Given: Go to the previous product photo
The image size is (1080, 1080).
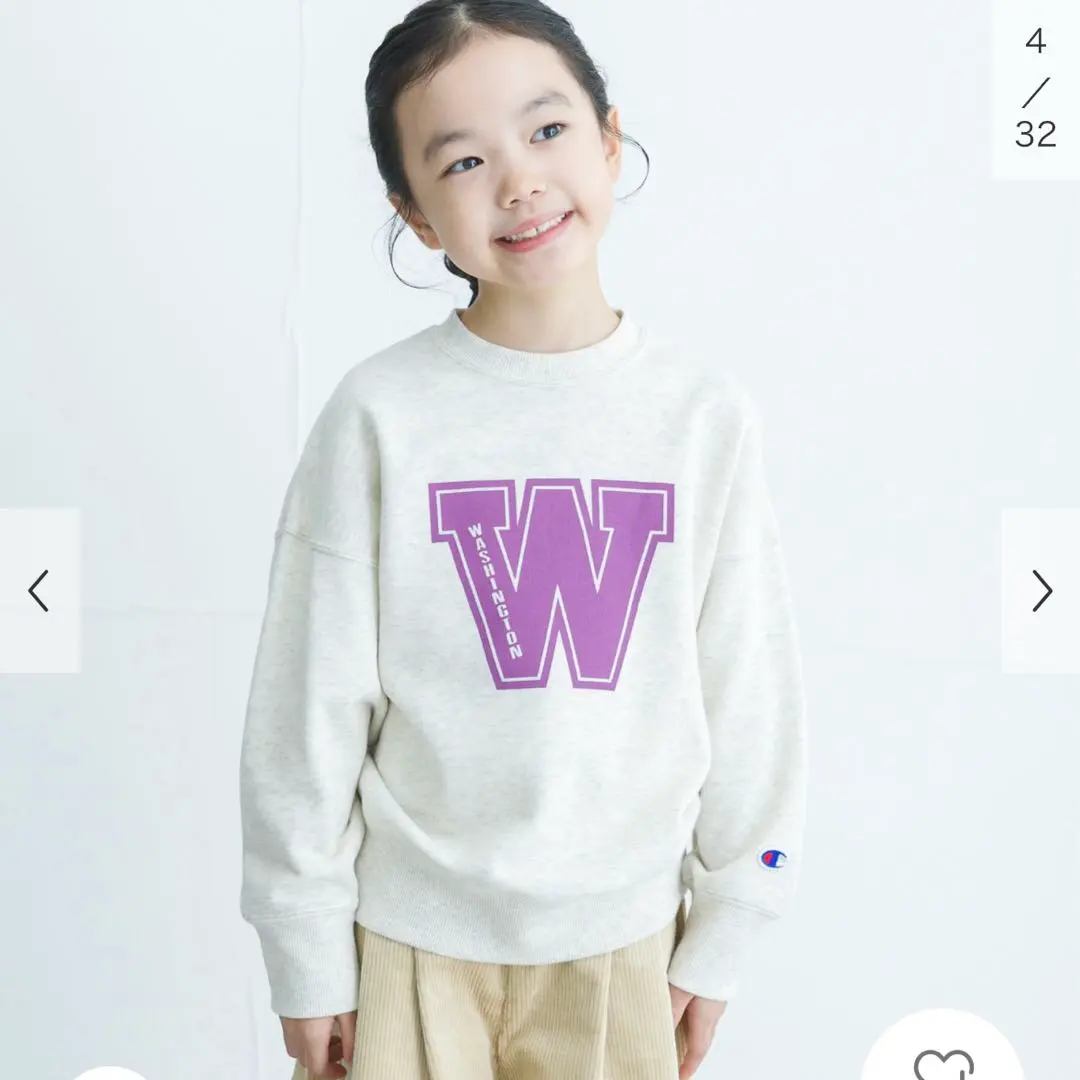Looking at the screenshot, I should coord(39,591).
